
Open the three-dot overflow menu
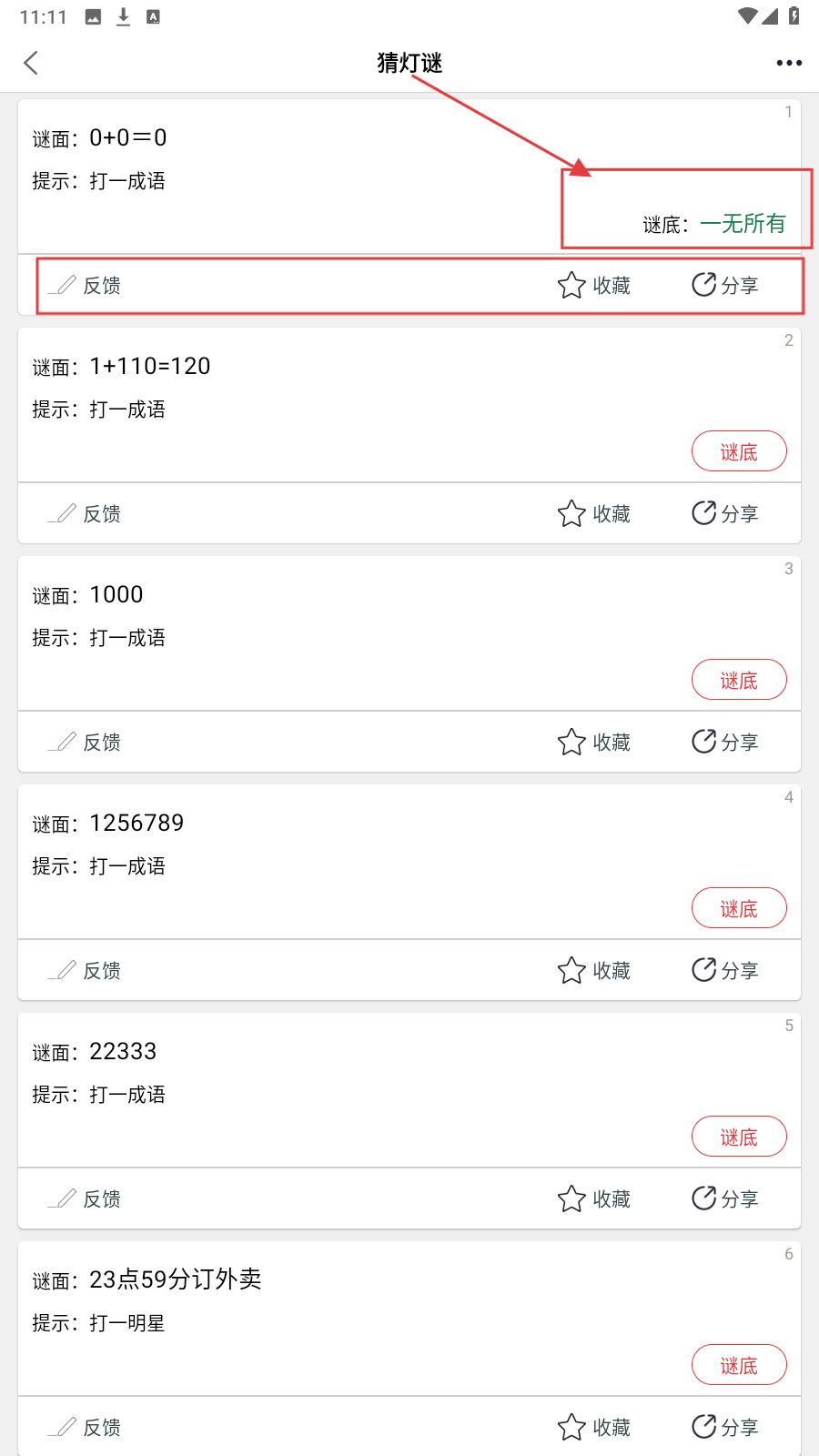788,63
